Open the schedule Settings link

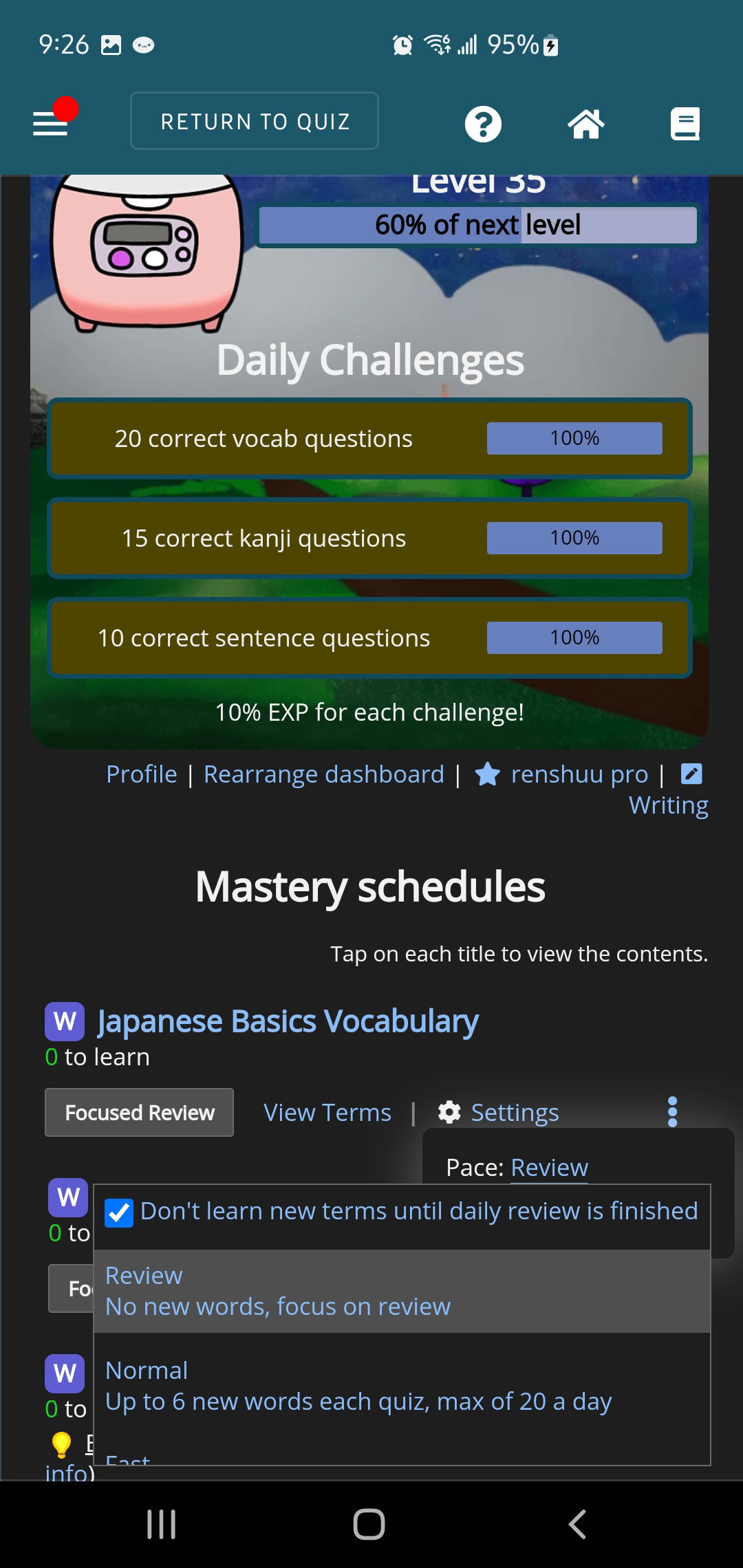click(x=514, y=1113)
